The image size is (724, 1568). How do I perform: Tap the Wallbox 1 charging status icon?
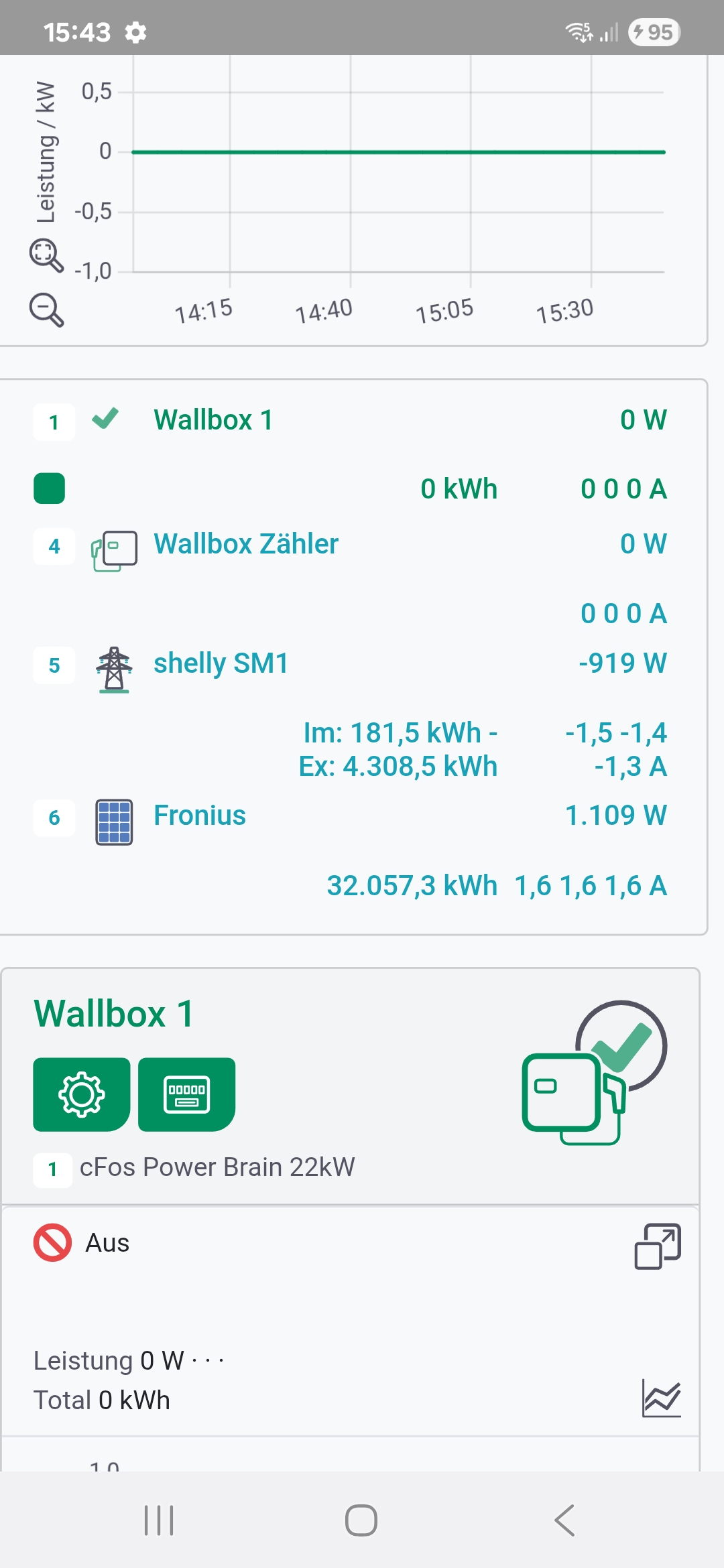click(595, 1073)
